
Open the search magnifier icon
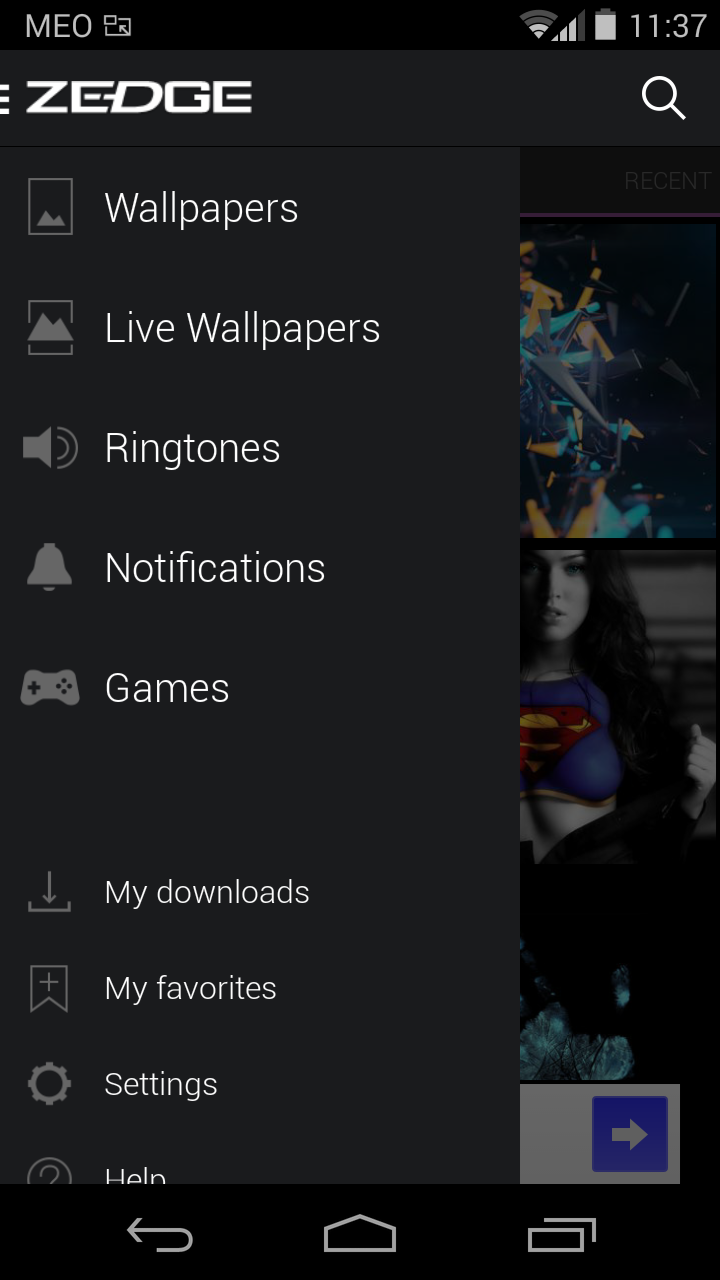coord(663,98)
